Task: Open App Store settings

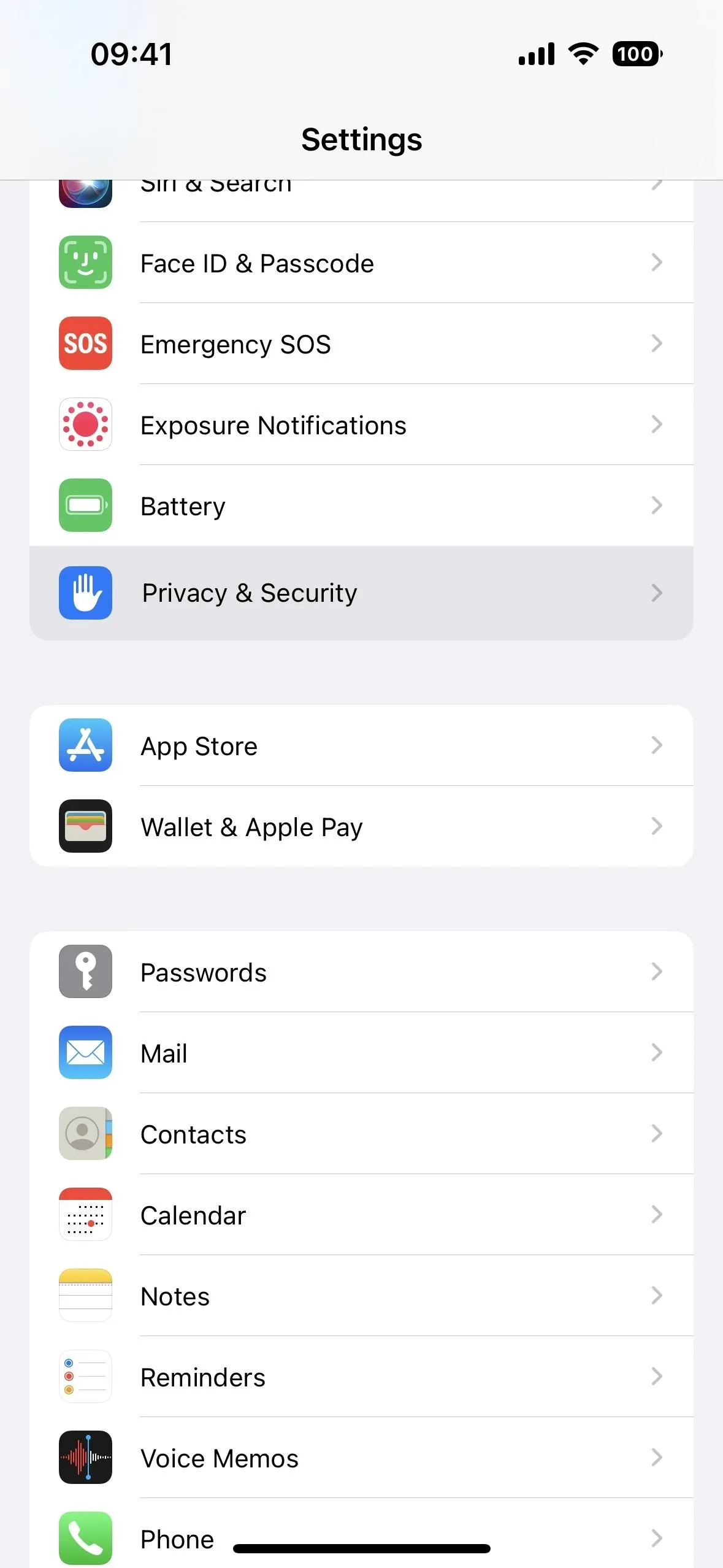Action: point(361,745)
